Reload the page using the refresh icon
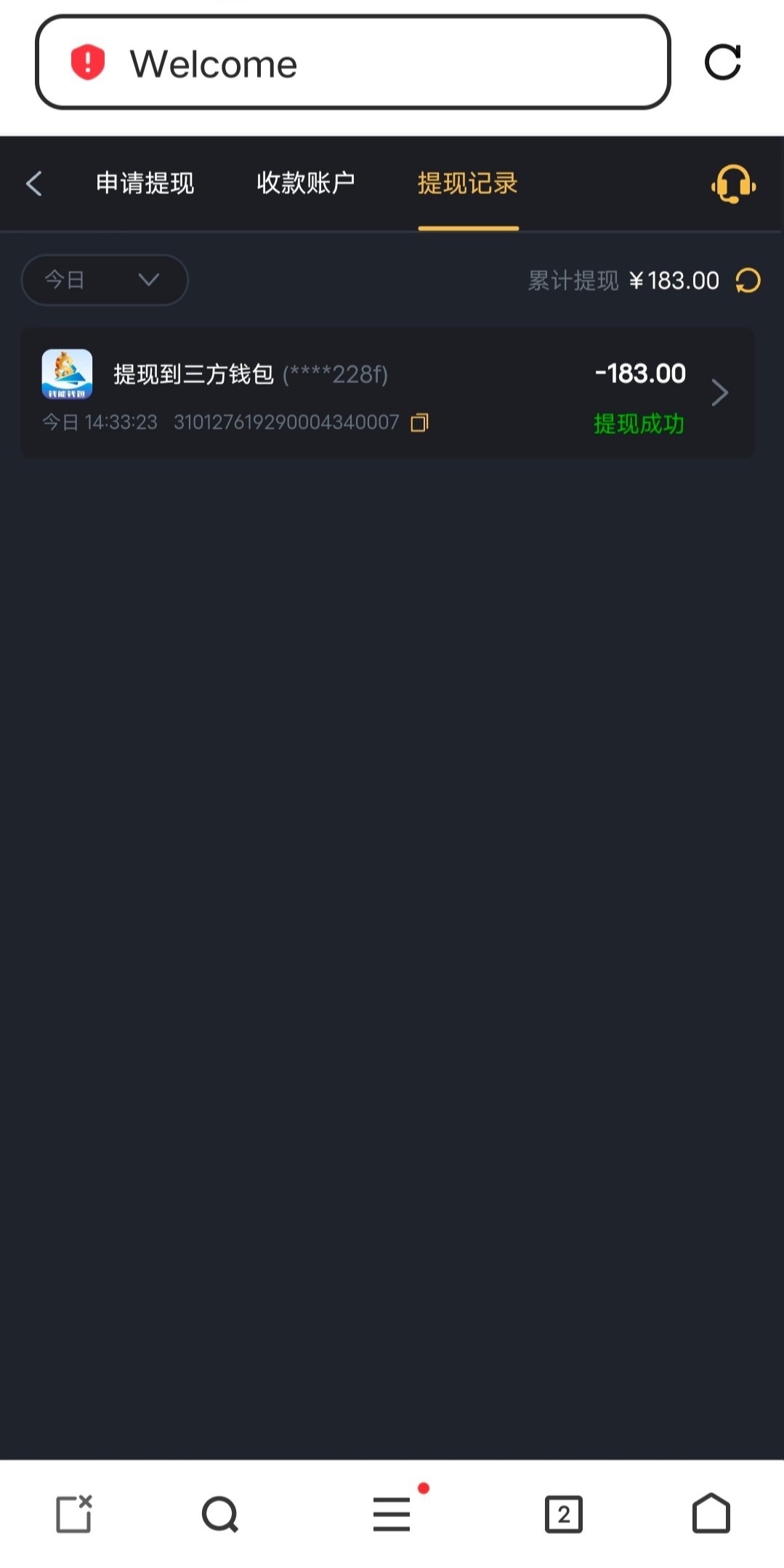Screen dimensions: 784x1568 [x=723, y=64]
